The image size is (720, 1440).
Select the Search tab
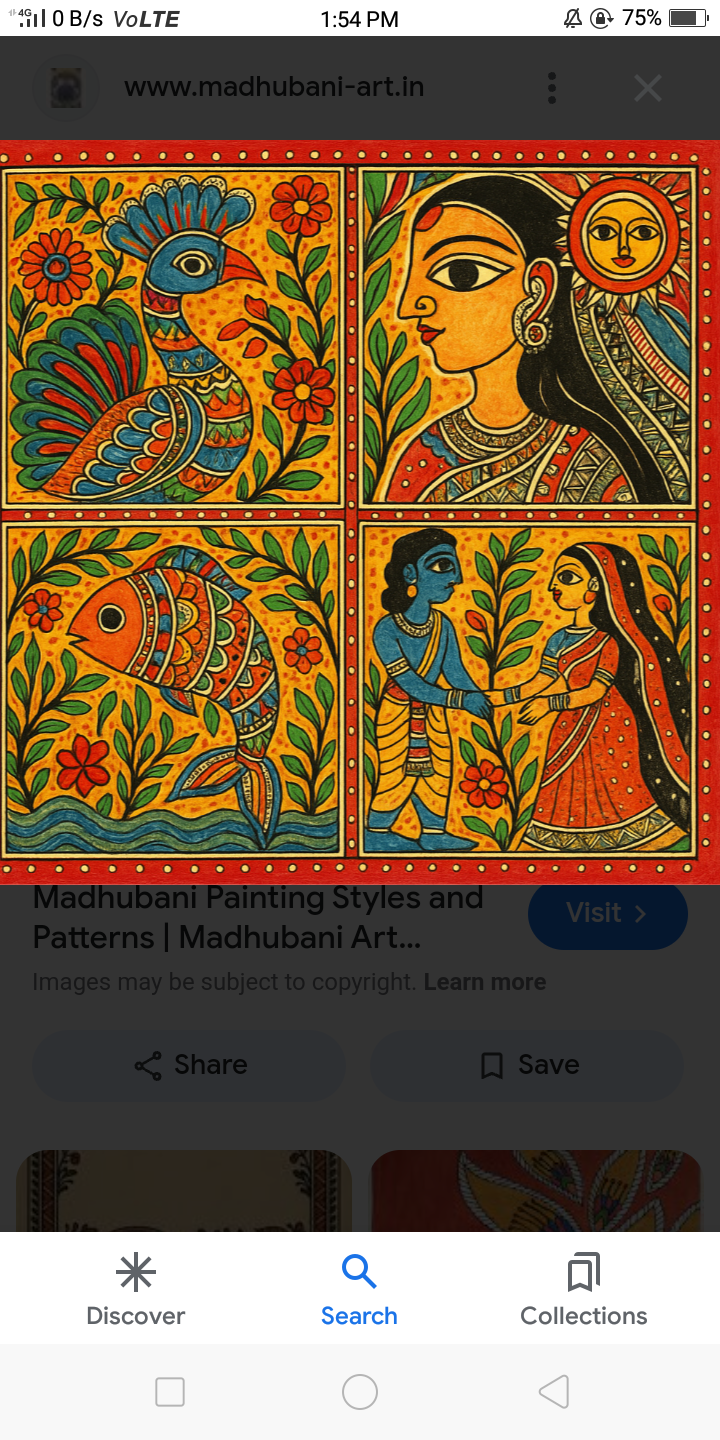click(359, 1290)
